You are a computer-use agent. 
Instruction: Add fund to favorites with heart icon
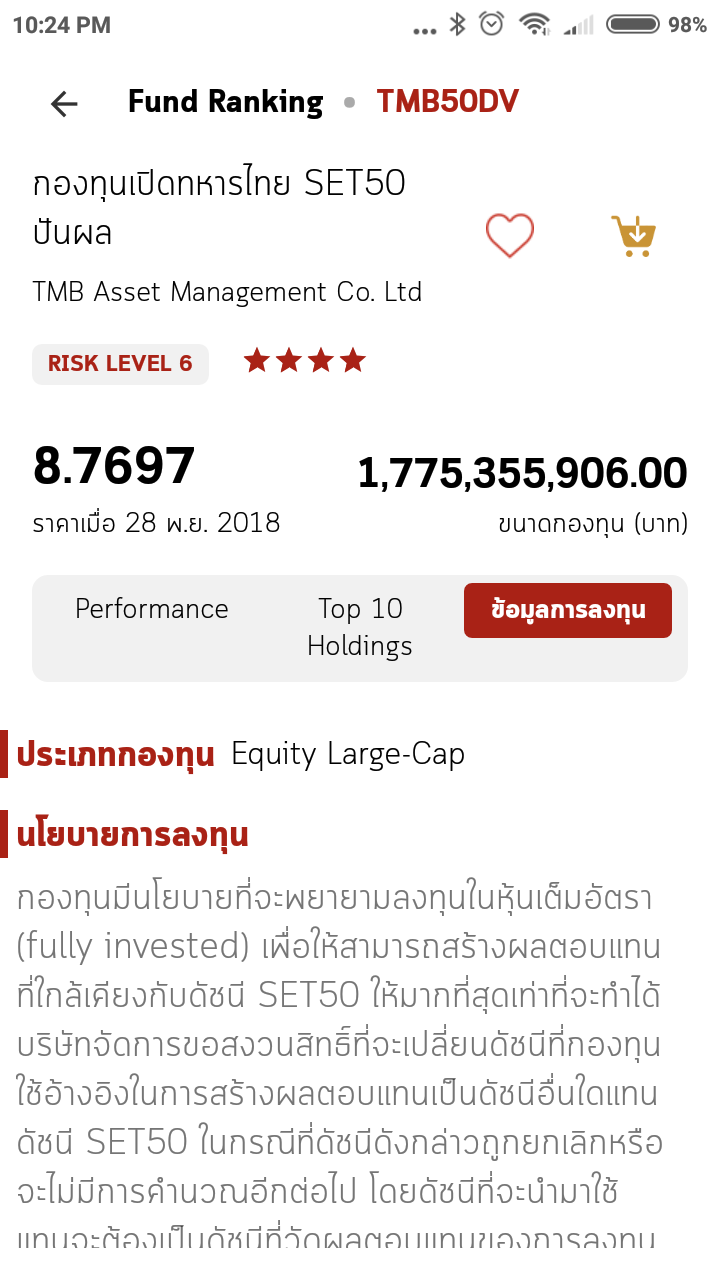(x=510, y=236)
